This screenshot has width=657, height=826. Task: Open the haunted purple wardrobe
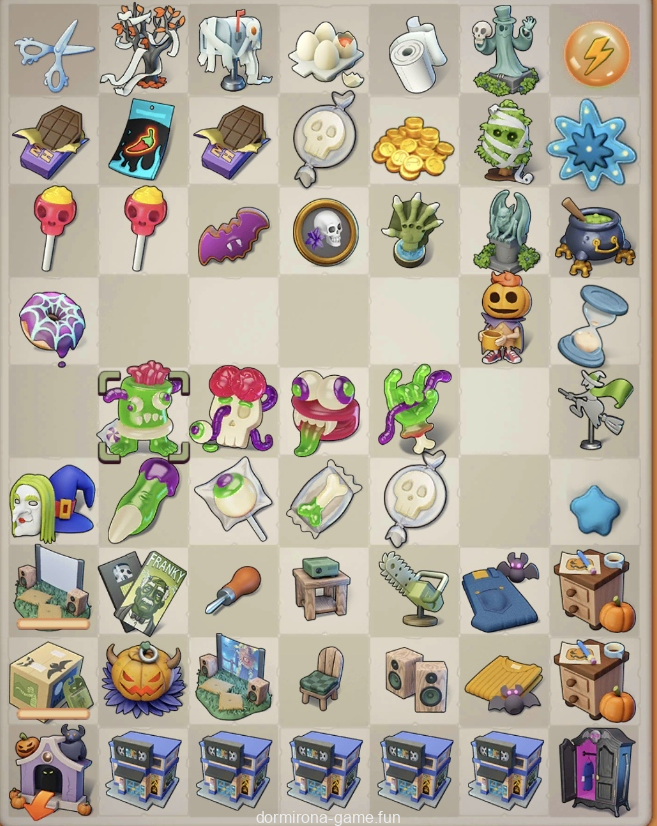pos(597,770)
